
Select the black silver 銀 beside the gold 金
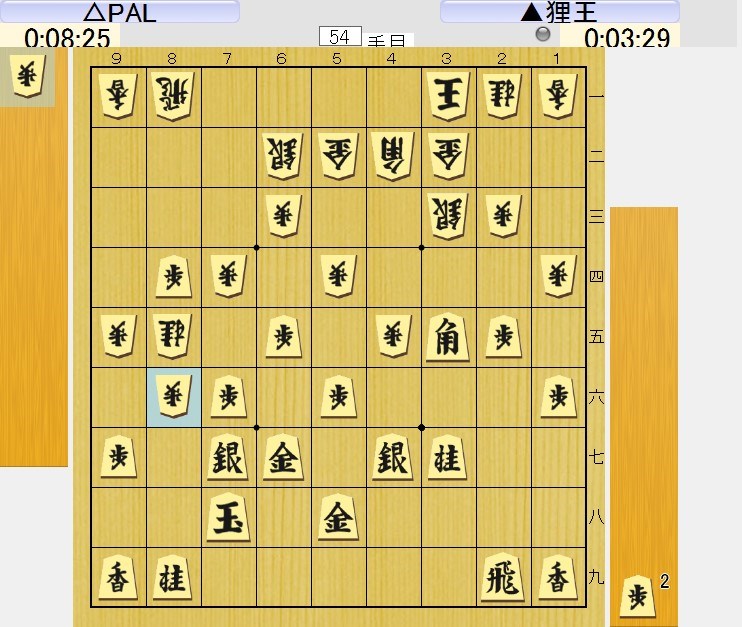[x=229, y=459]
